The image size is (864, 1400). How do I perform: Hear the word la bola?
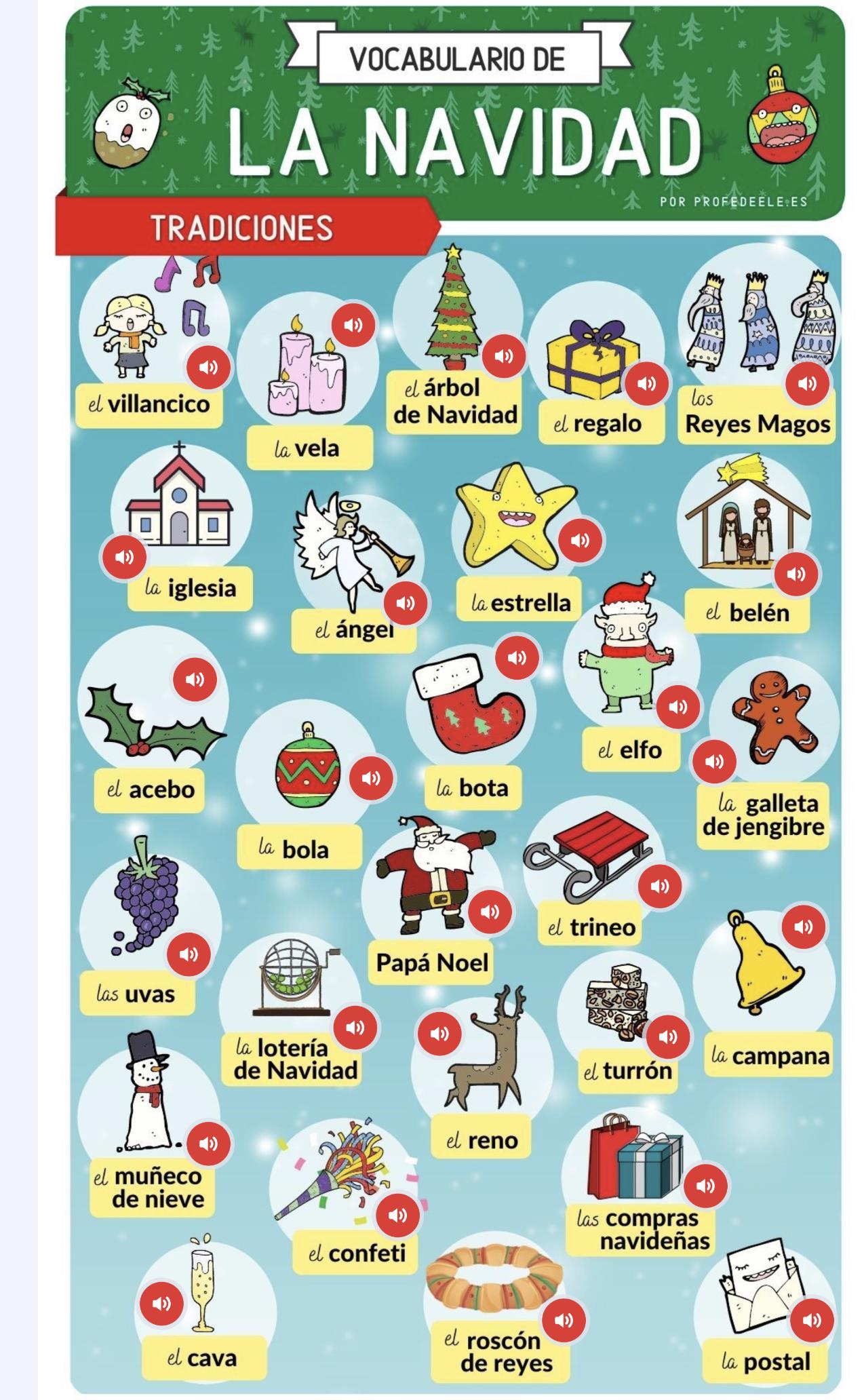(x=371, y=778)
